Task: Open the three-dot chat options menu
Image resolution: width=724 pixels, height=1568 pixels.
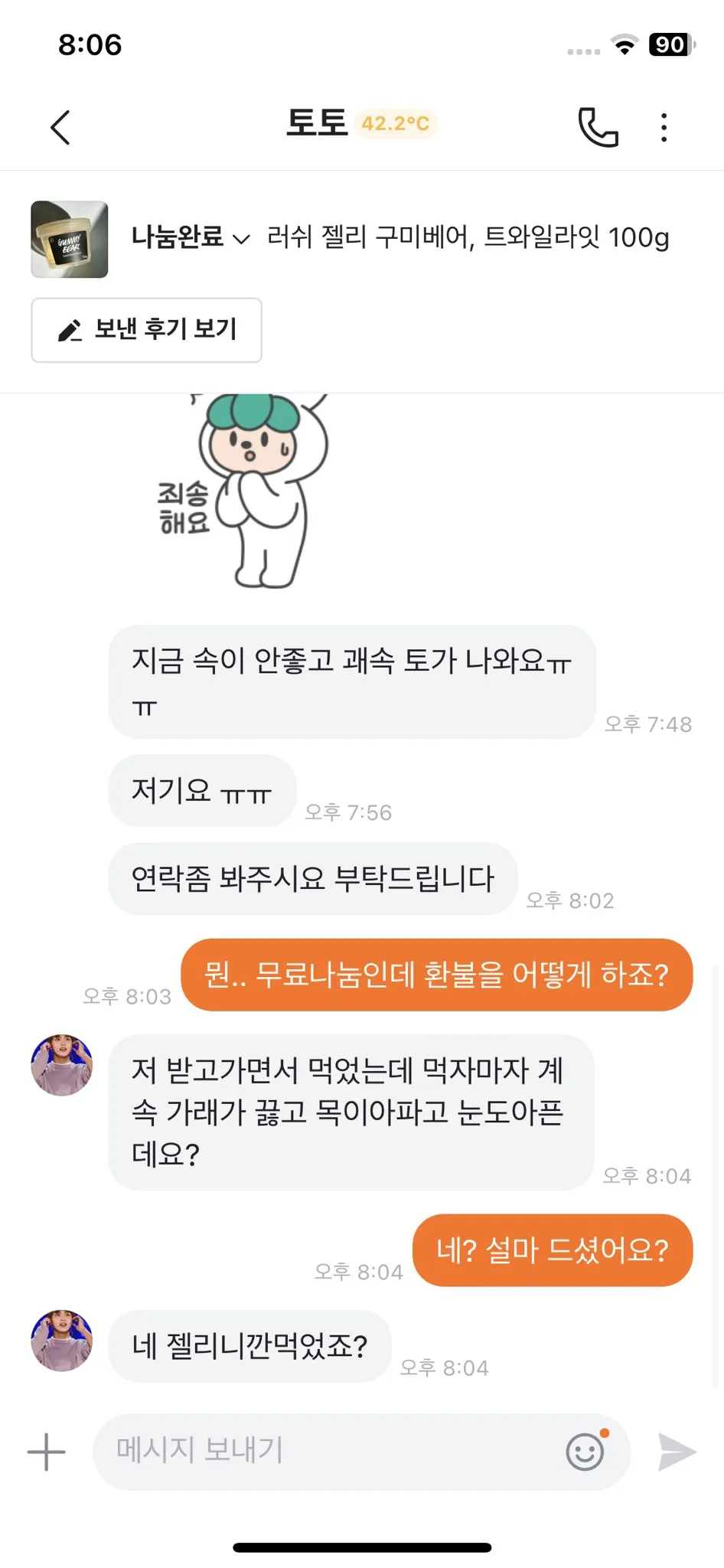Action: click(x=663, y=127)
